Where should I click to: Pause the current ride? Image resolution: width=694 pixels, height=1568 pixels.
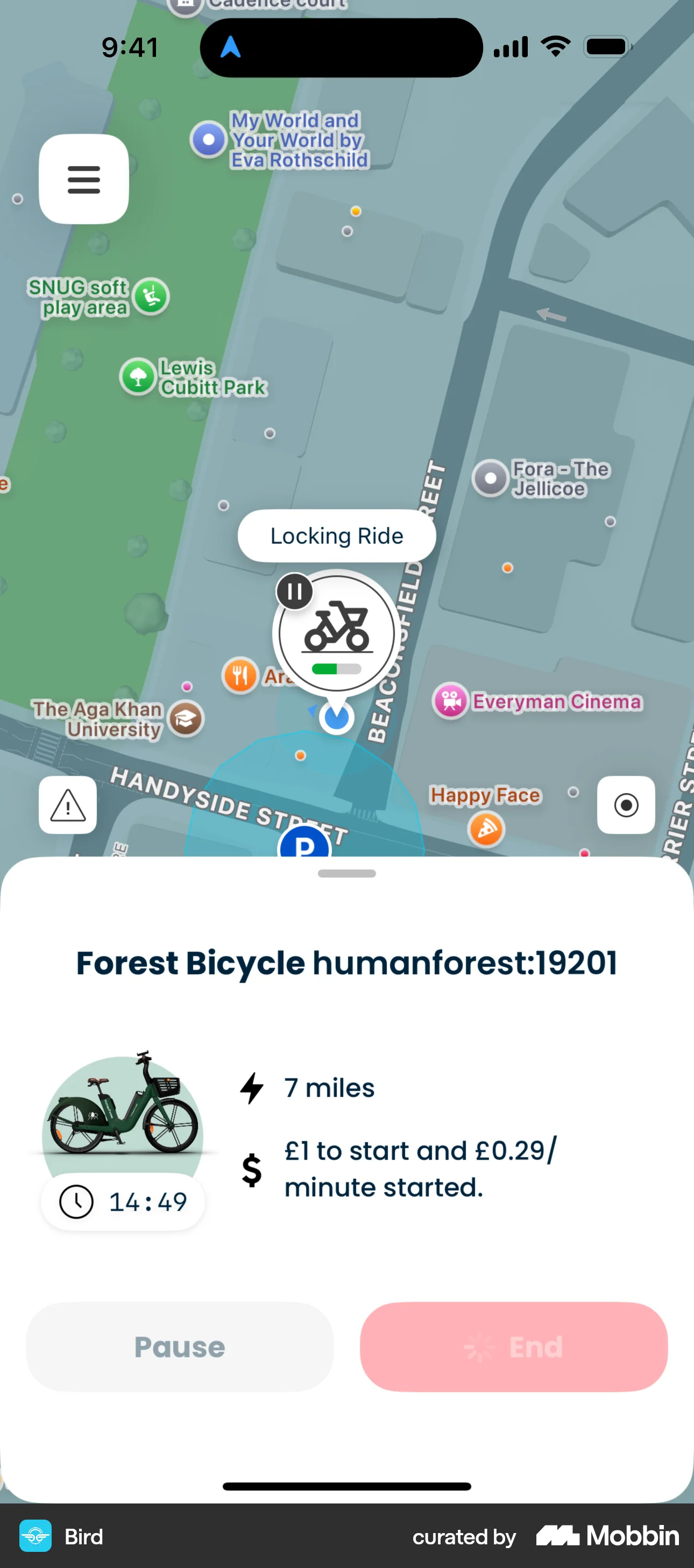tap(180, 1346)
